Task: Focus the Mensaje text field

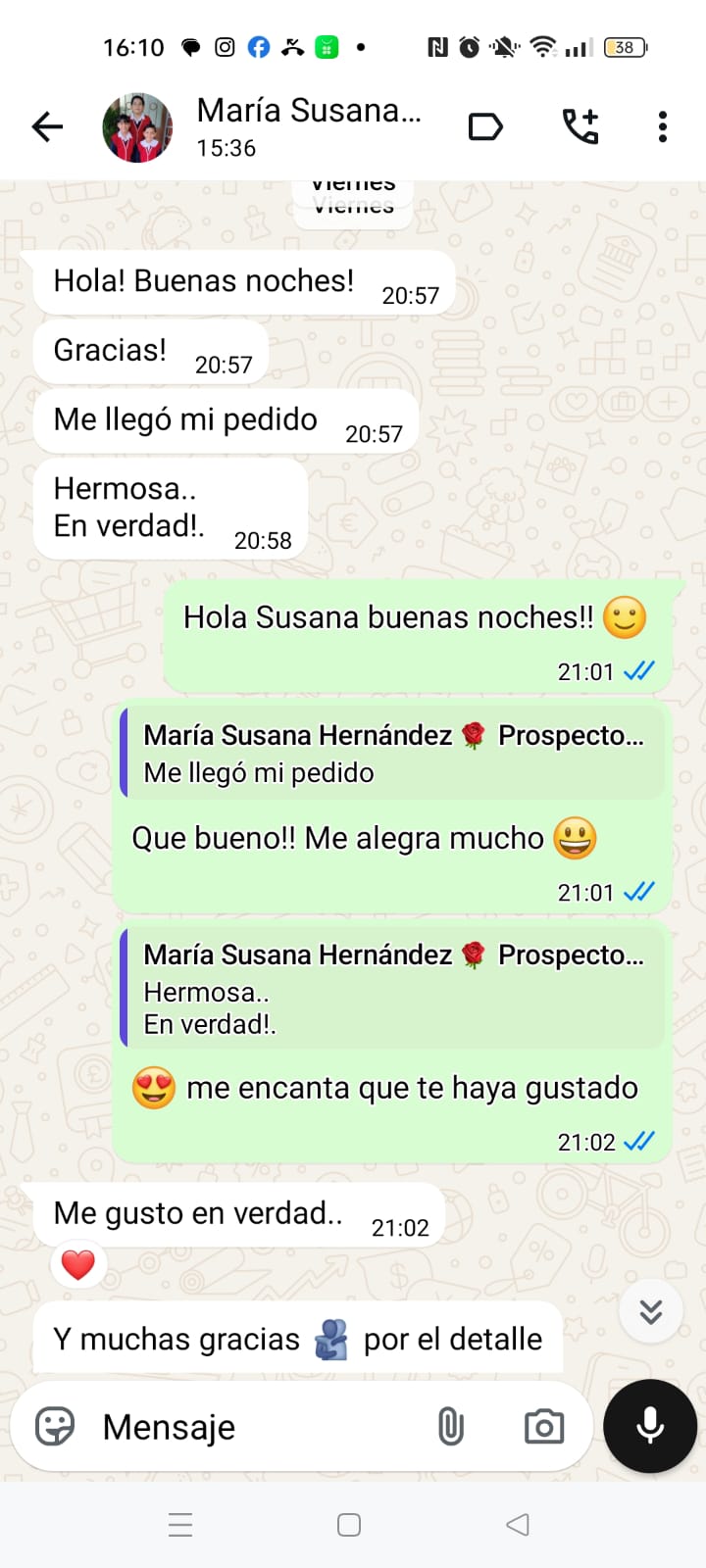Action: coord(255,1427)
